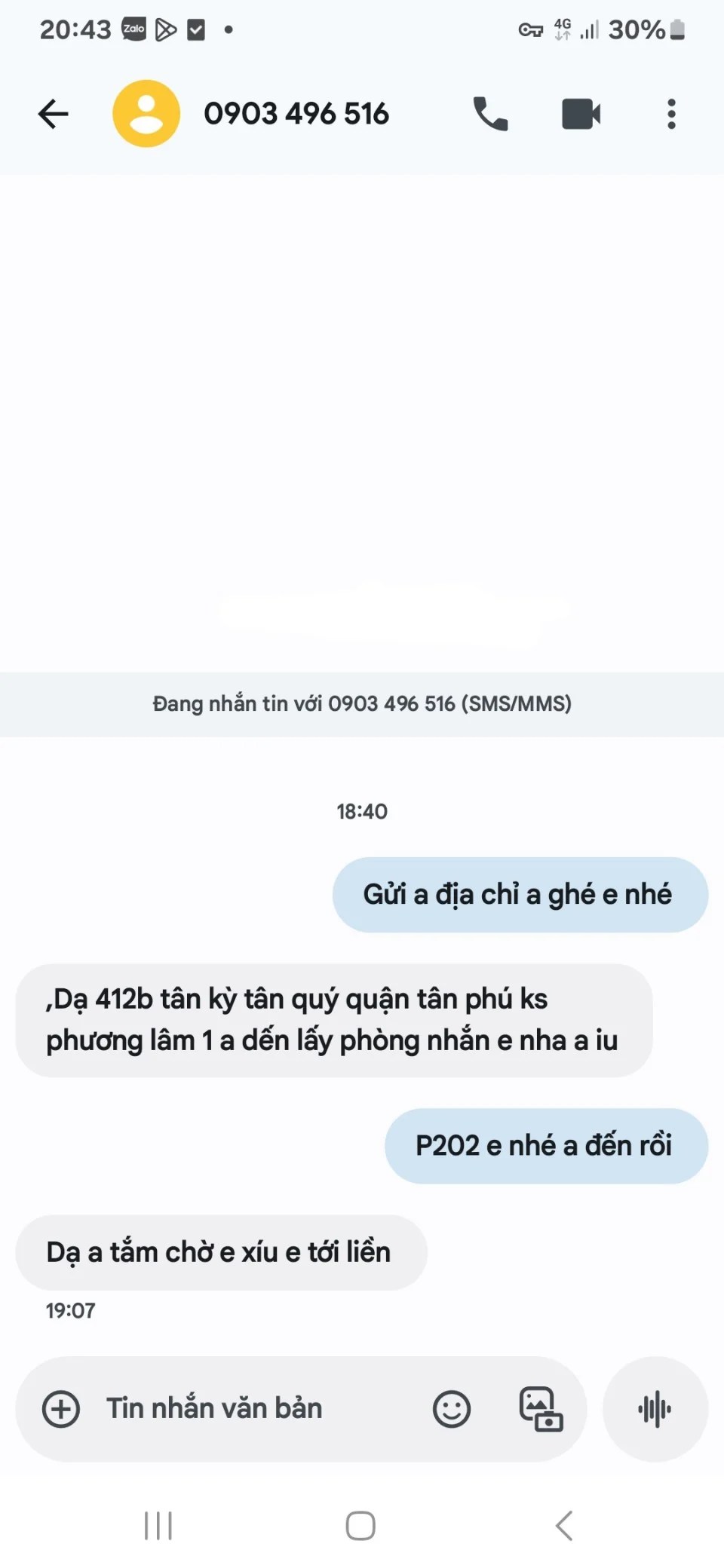Open the three-dot overflow menu

point(671,114)
